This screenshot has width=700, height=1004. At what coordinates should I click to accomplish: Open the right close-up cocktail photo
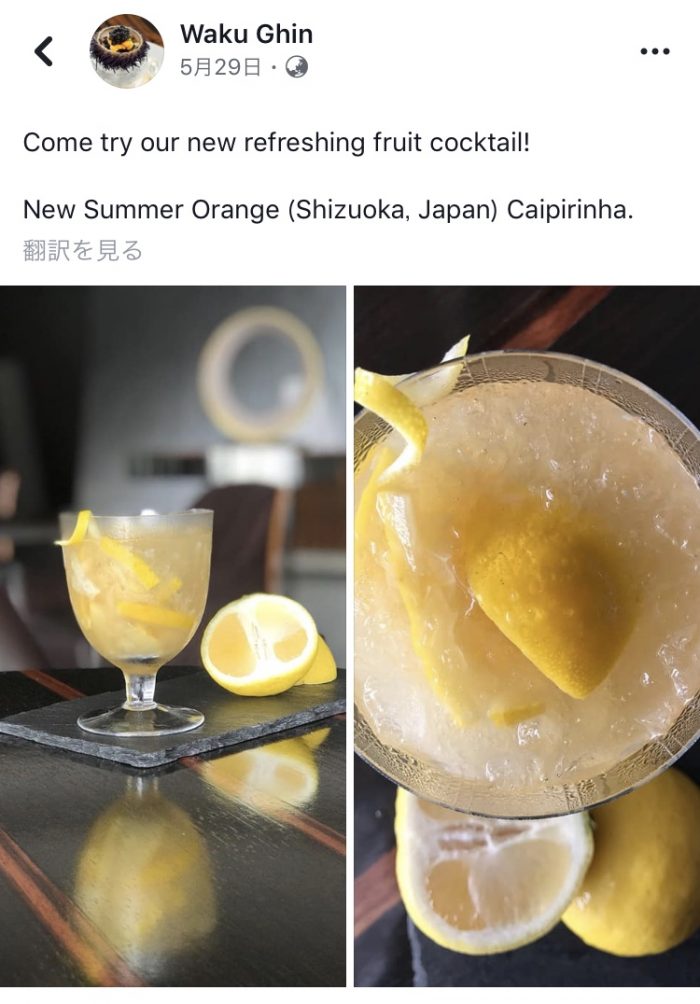coord(527,635)
